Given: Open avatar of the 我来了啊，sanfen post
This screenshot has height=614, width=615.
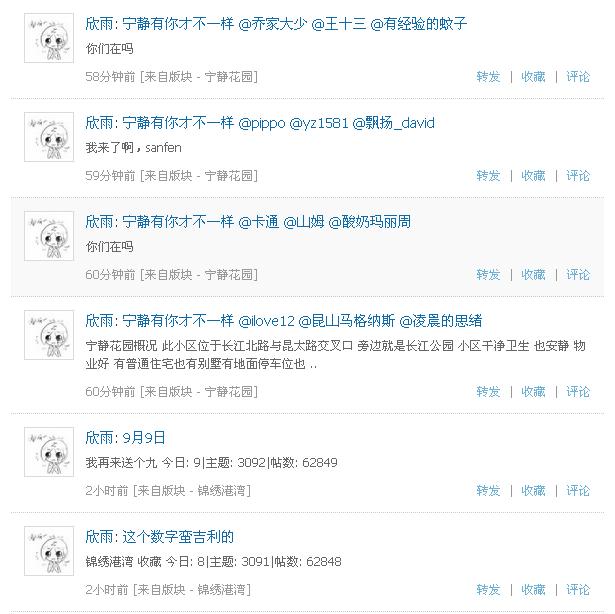Looking at the screenshot, I should tap(49, 138).
